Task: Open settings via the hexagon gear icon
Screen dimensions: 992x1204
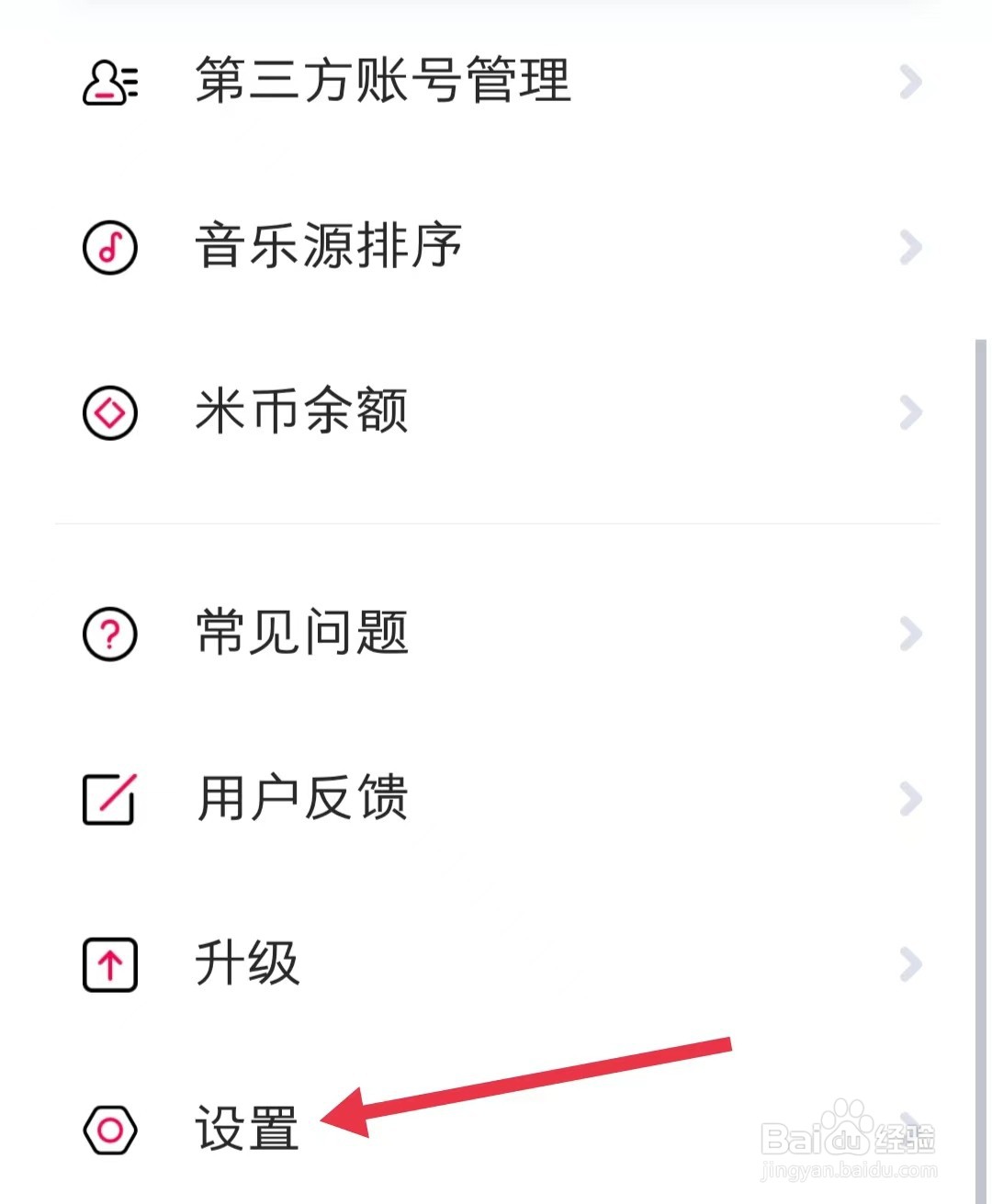Action: [109, 1130]
